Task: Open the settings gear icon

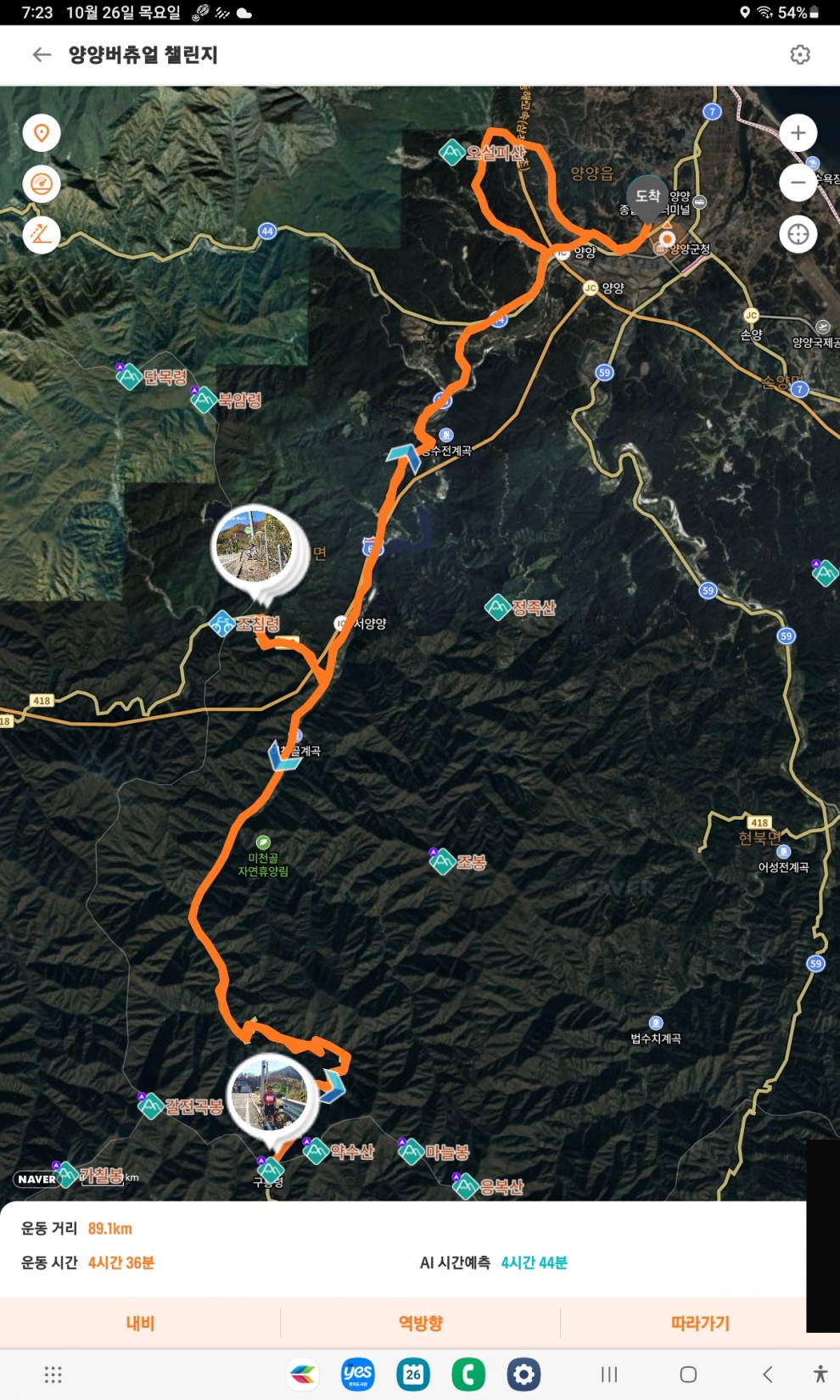Action: [x=799, y=55]
